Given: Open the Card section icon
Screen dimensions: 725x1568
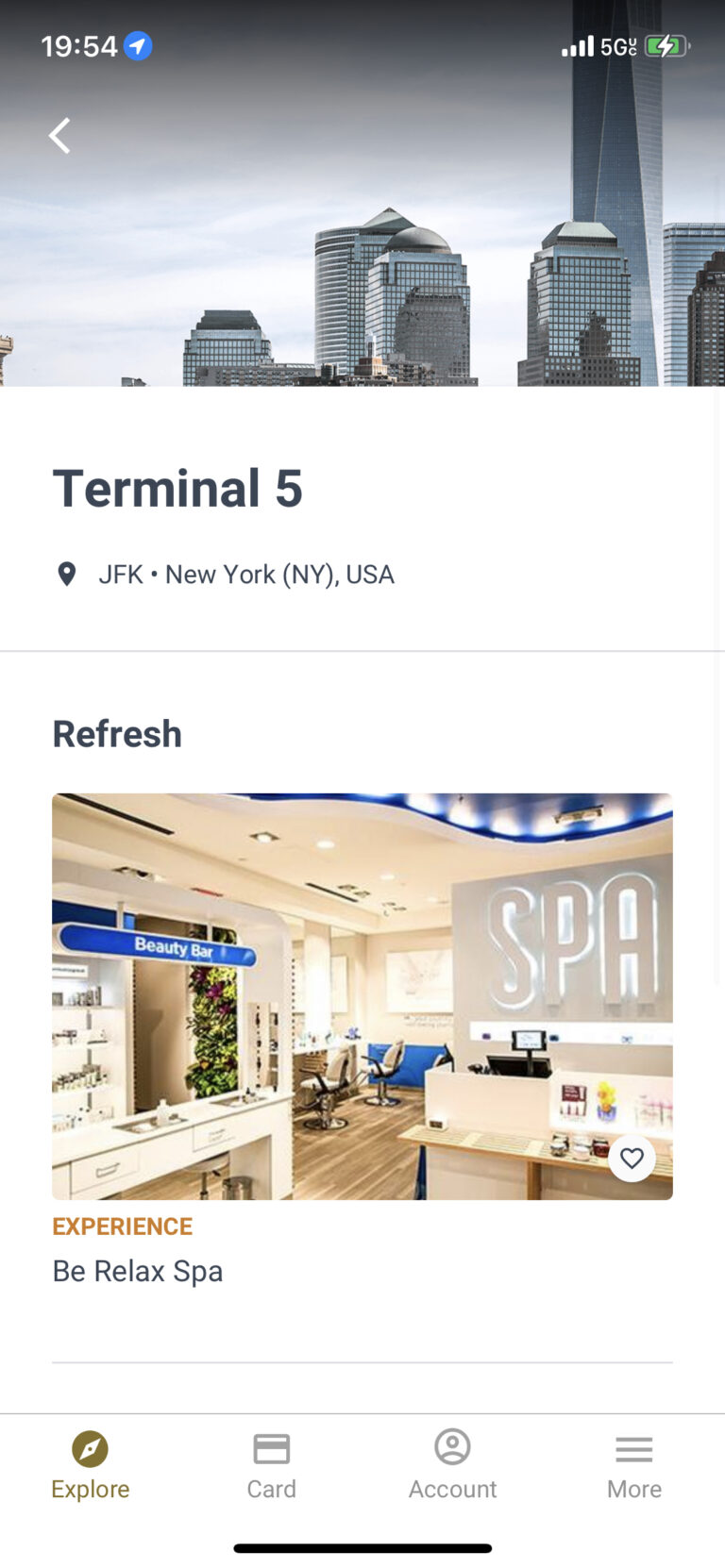Looking at the screenshot, I should click(x=271, y=1449).
